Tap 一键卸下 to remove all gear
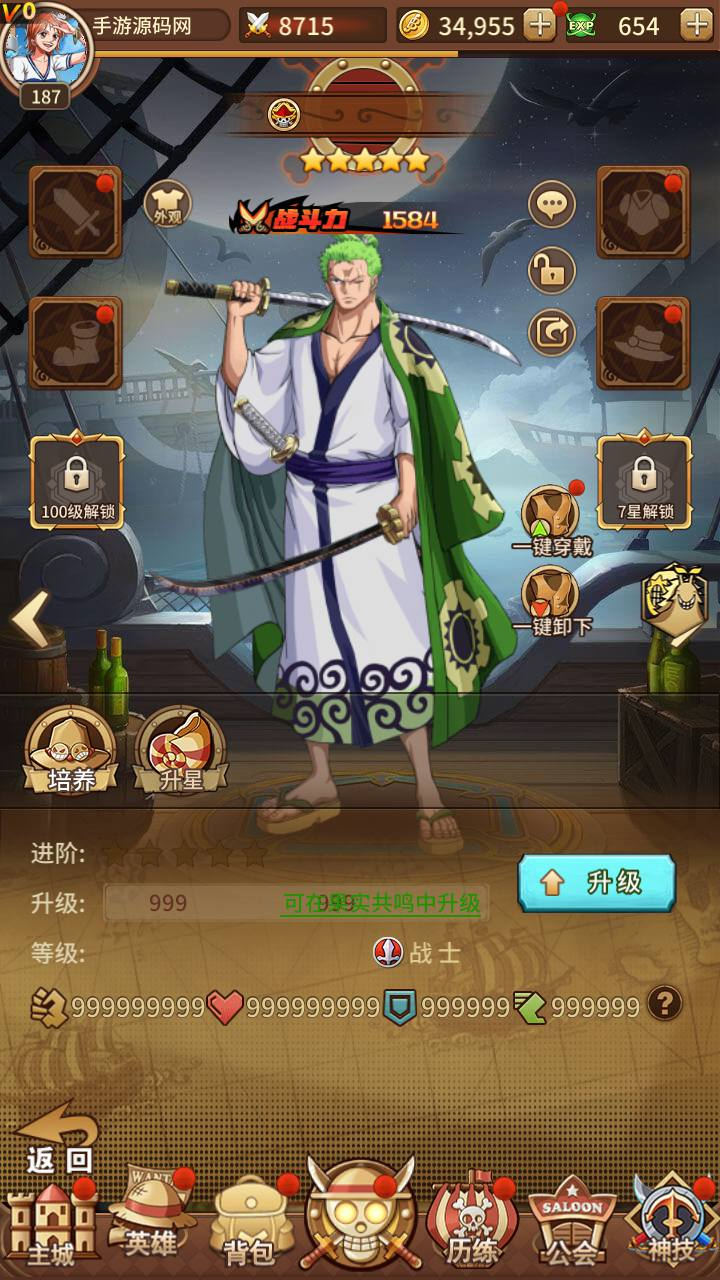720x1280 pixels. (552, 602)
